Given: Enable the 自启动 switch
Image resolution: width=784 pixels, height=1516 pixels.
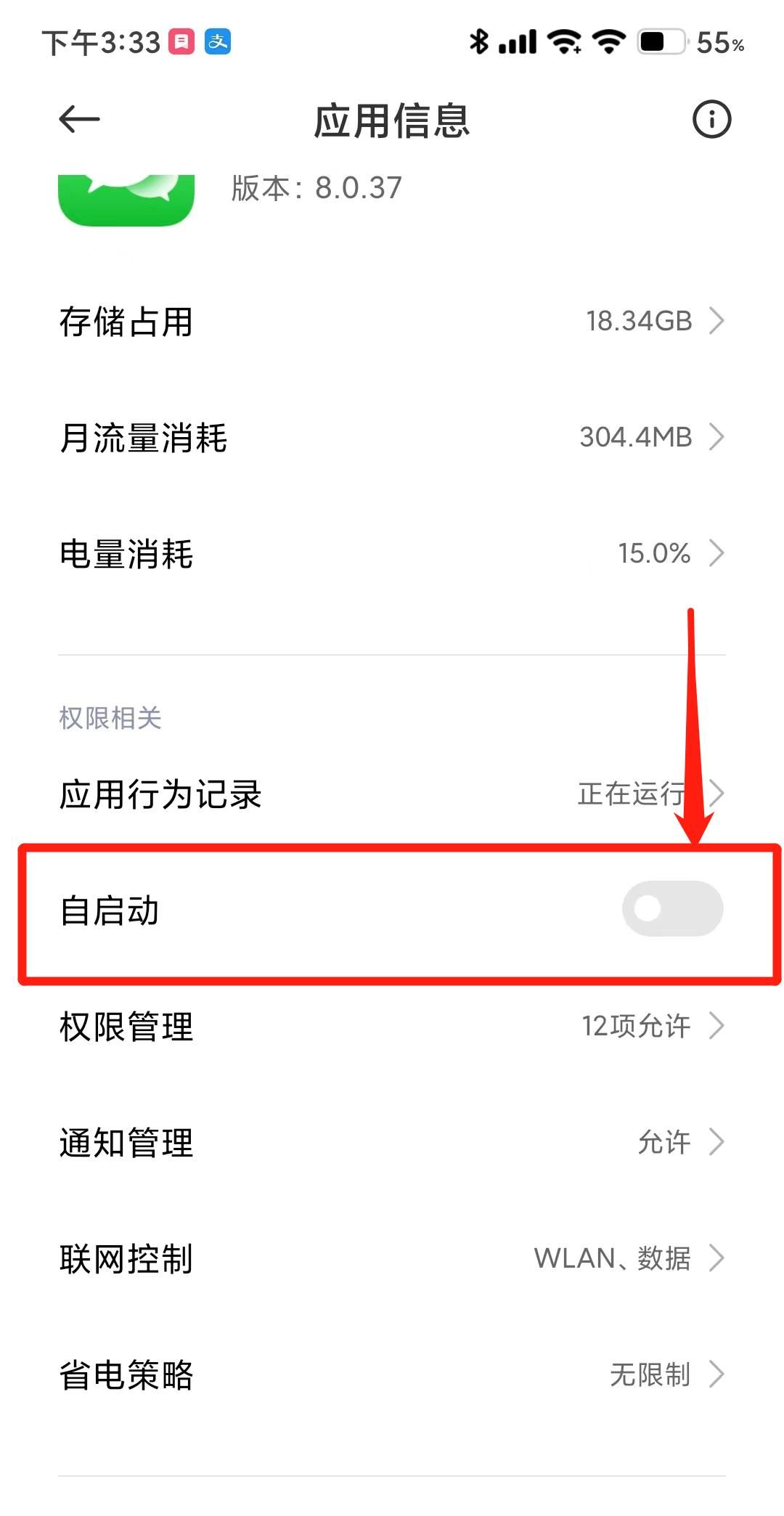Looking at the screenshot, I should tap(672, 908).
